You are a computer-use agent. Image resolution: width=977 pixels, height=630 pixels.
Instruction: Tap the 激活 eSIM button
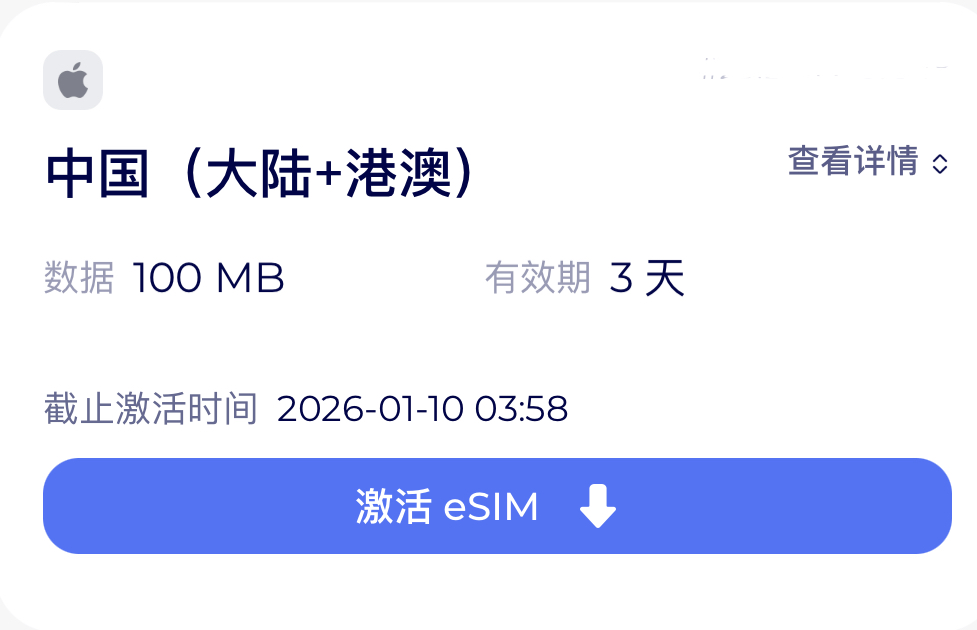click(x=497, y=506)
